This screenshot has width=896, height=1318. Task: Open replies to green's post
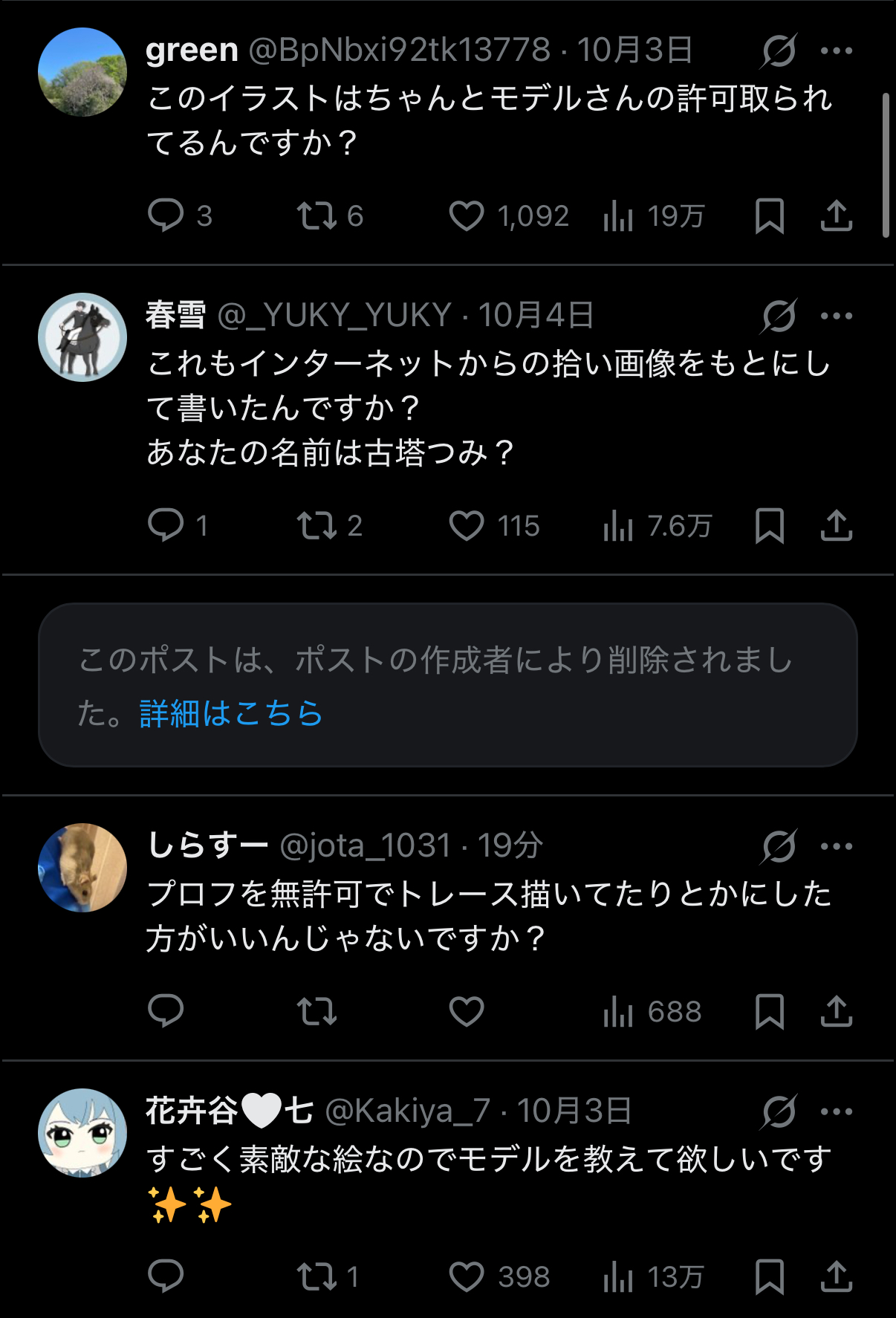166,216
